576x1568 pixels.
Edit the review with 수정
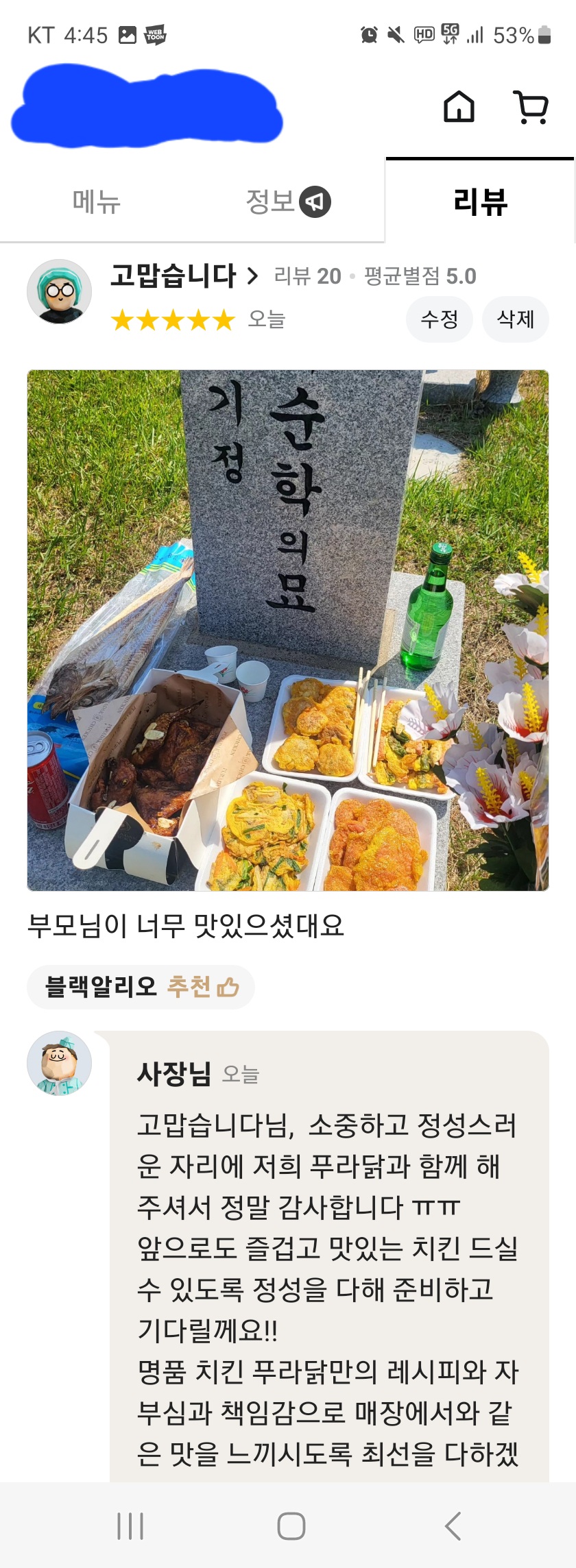point(440,319)
